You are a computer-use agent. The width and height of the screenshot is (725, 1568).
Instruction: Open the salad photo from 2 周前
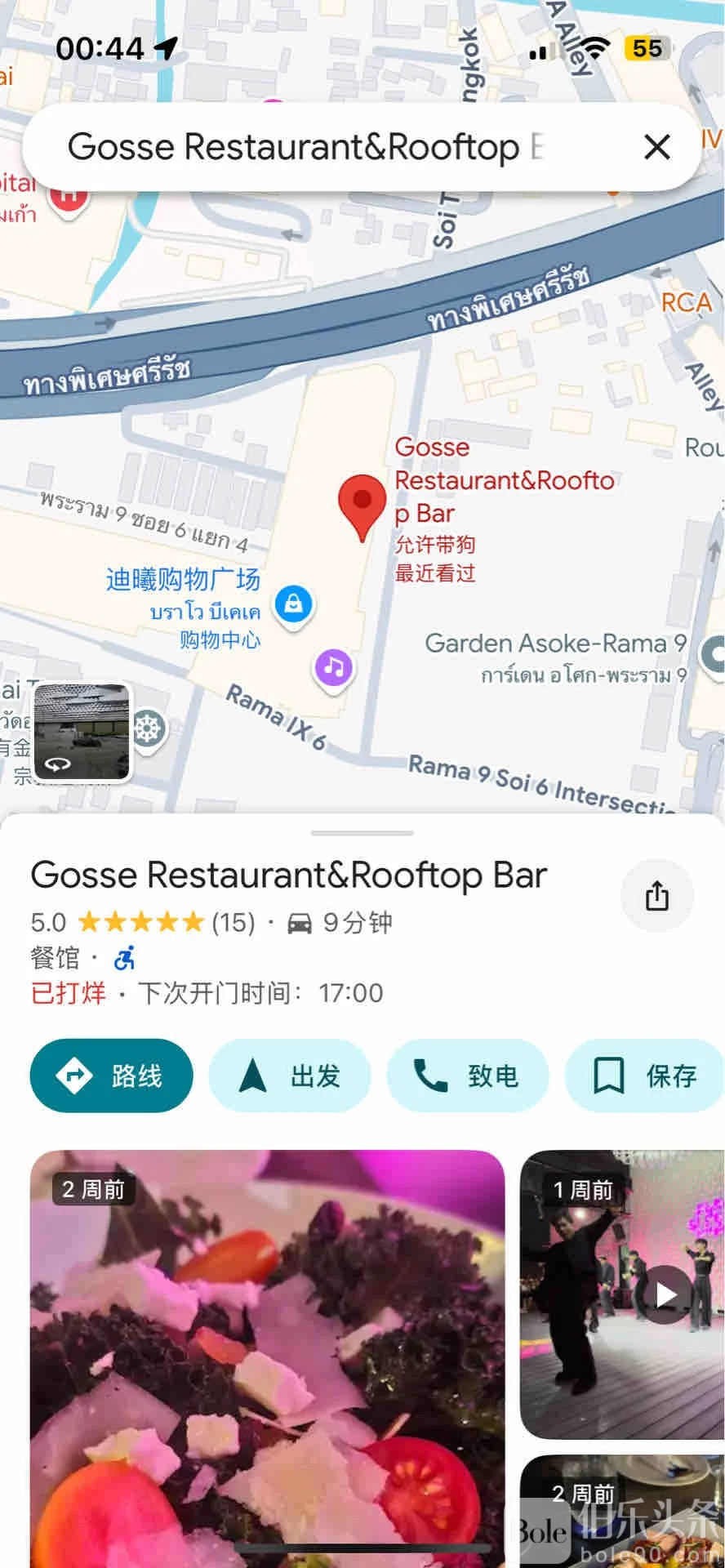click(x=267, y=1356)
